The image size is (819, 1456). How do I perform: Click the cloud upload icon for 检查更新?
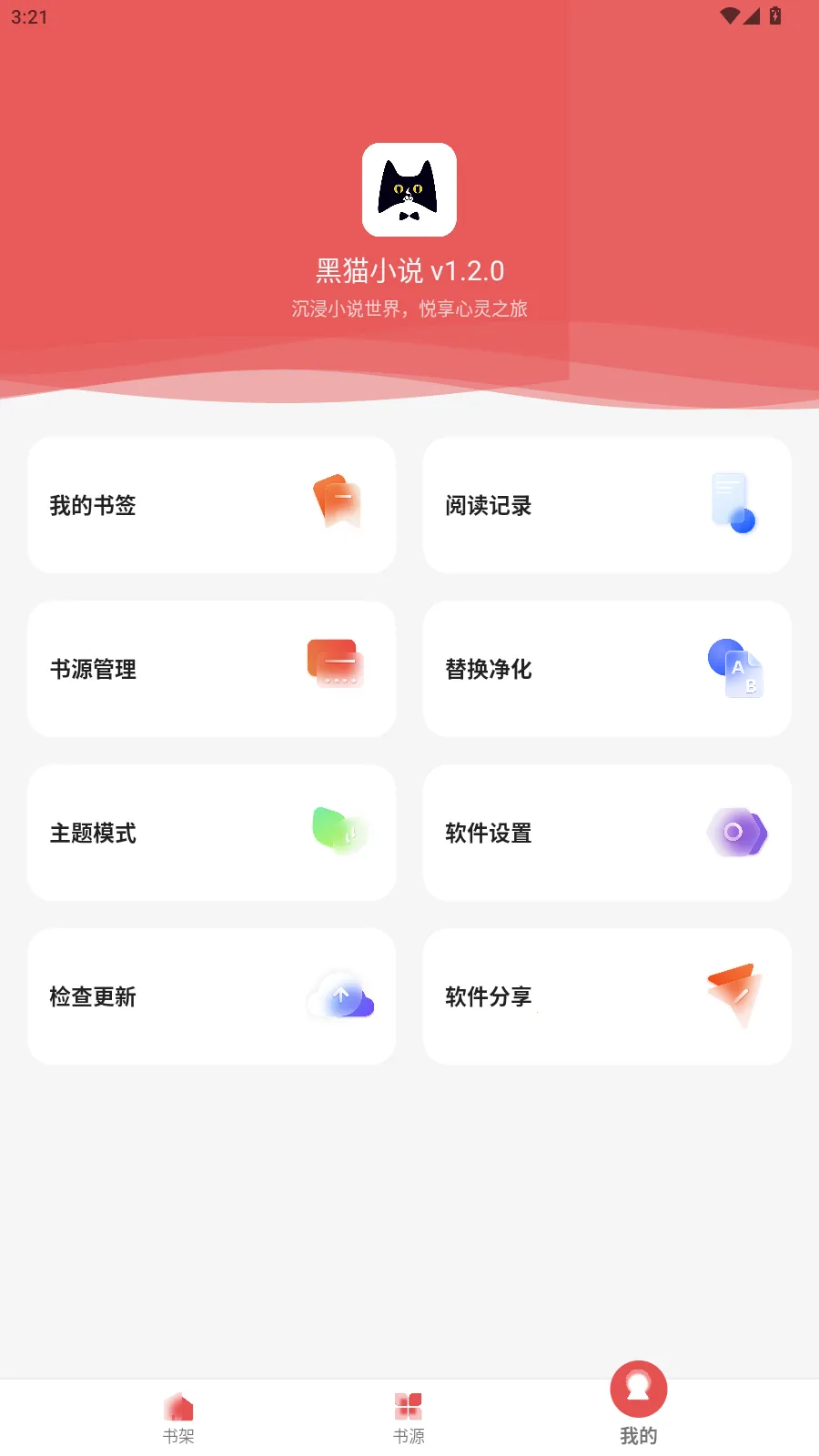coord(340,996)
